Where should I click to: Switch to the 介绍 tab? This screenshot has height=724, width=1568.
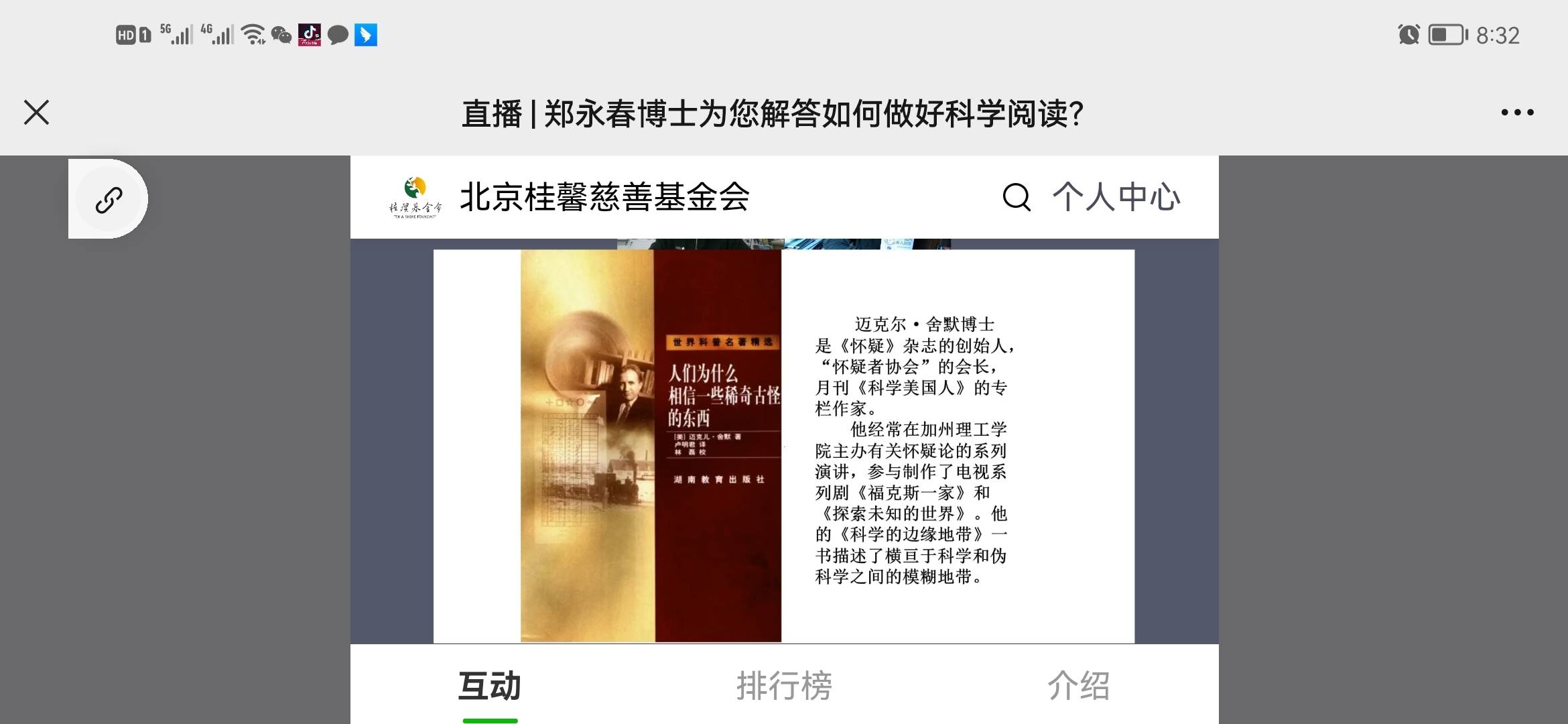[1078, 686]
